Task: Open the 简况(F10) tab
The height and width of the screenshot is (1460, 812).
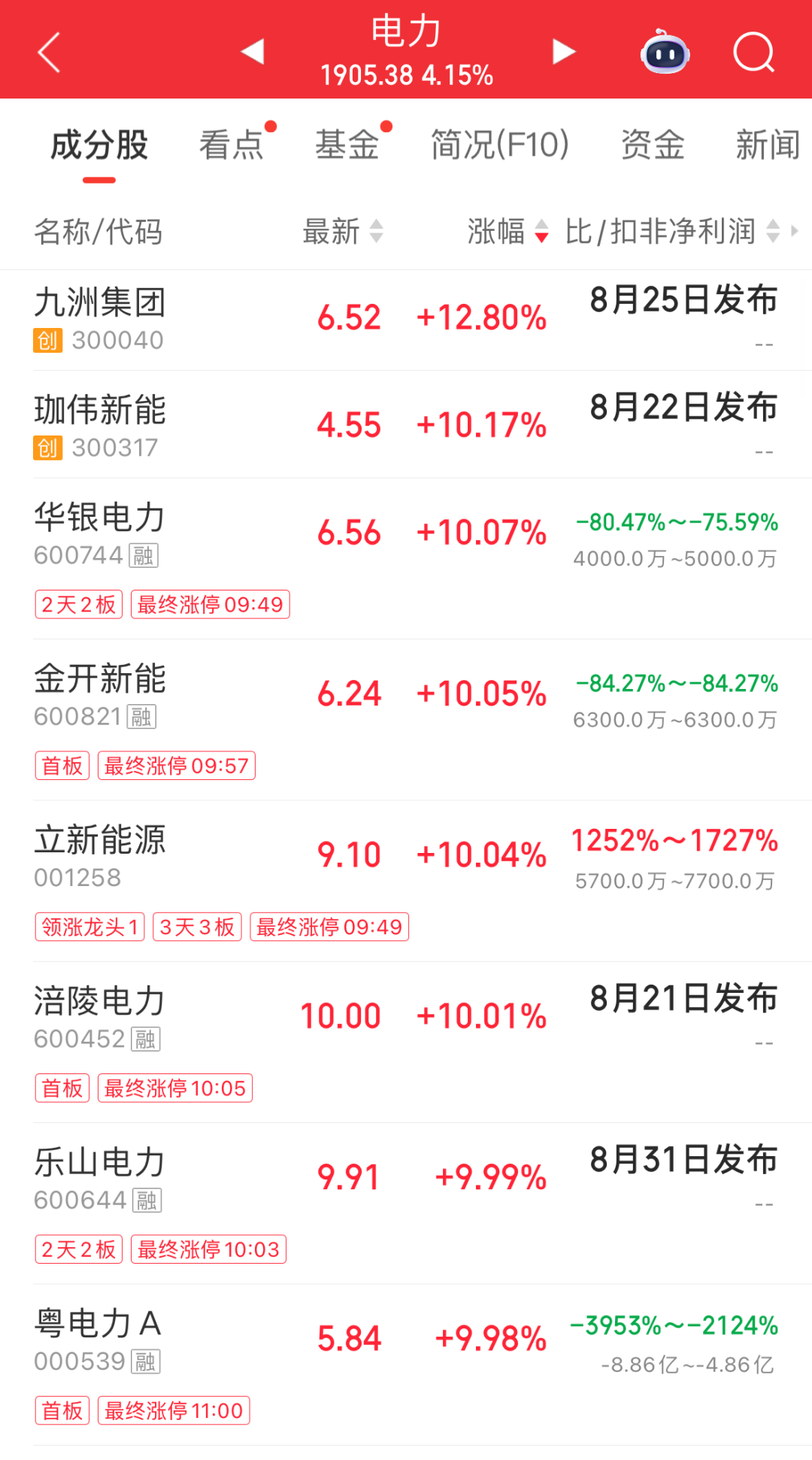Action: tap(500, 144)
